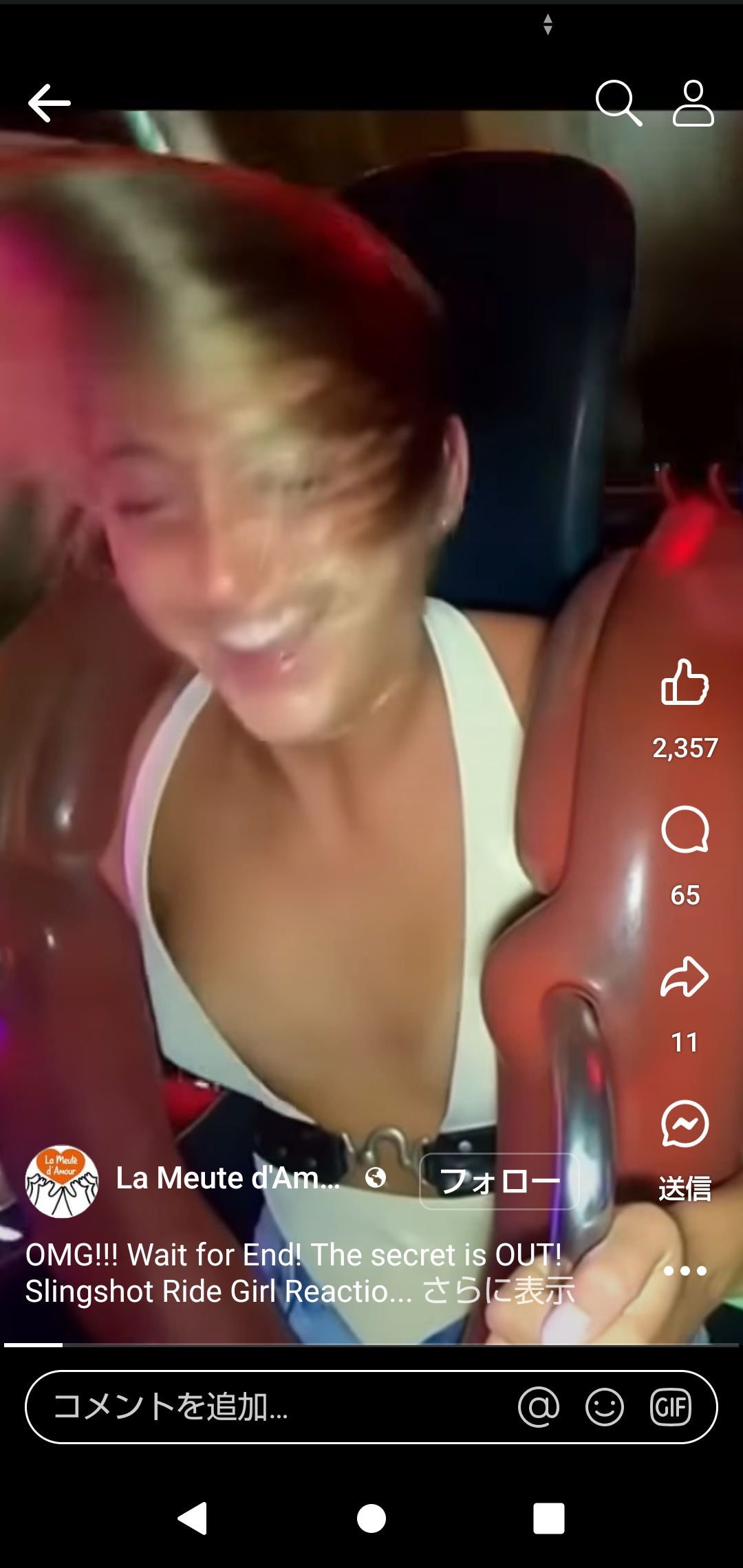
Task: Open the three-dot more options menu
Action: [x=685, y=1271]
